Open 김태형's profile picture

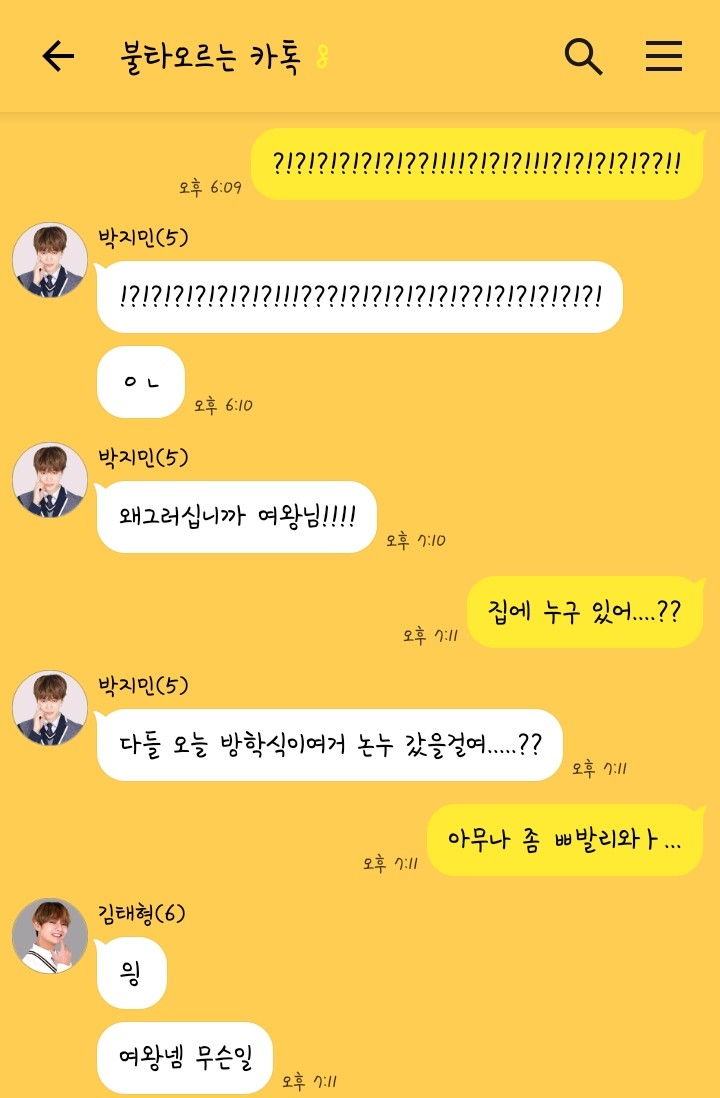[x=50, y=936]
